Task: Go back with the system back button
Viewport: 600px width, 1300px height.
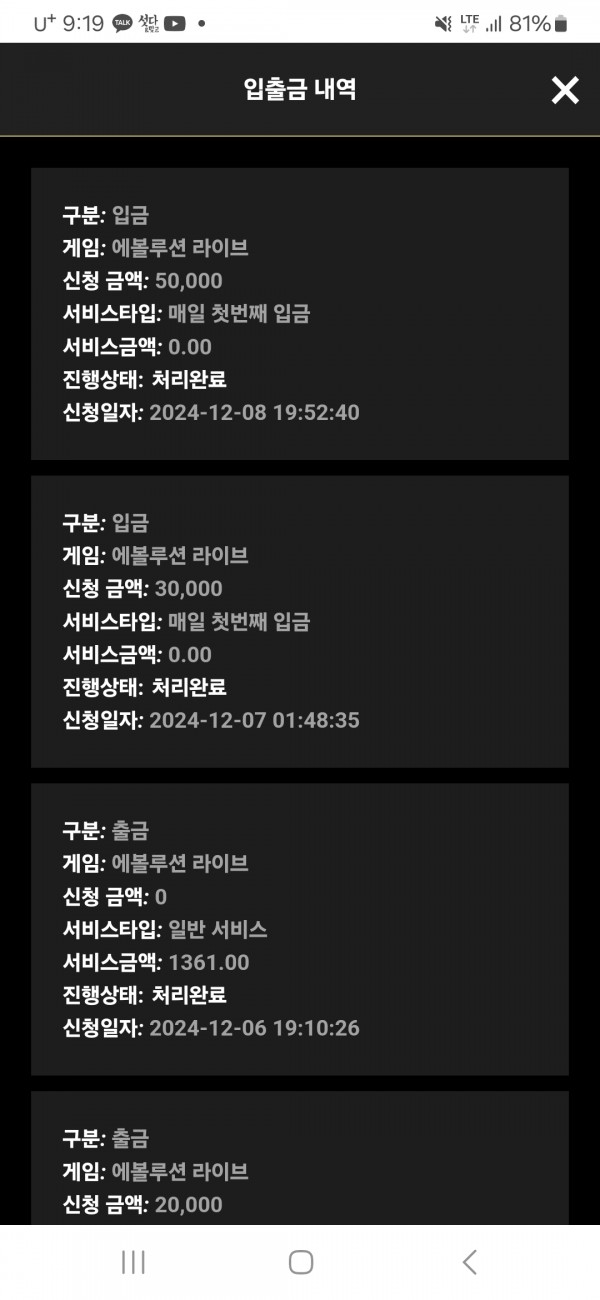Action: [x=469, y=1262]
